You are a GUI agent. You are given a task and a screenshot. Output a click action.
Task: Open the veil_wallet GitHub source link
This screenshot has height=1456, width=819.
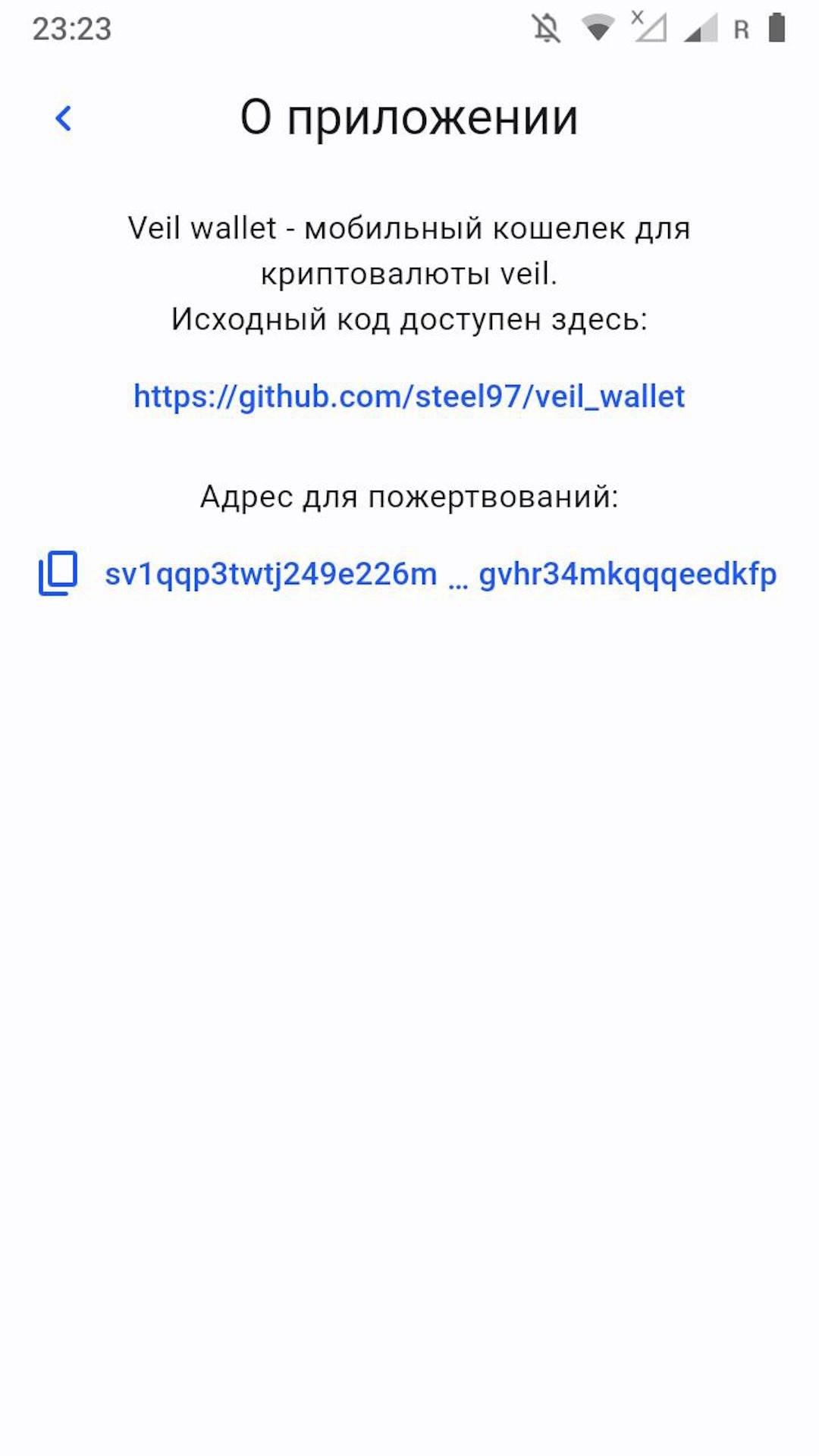[x=409, y=397]
